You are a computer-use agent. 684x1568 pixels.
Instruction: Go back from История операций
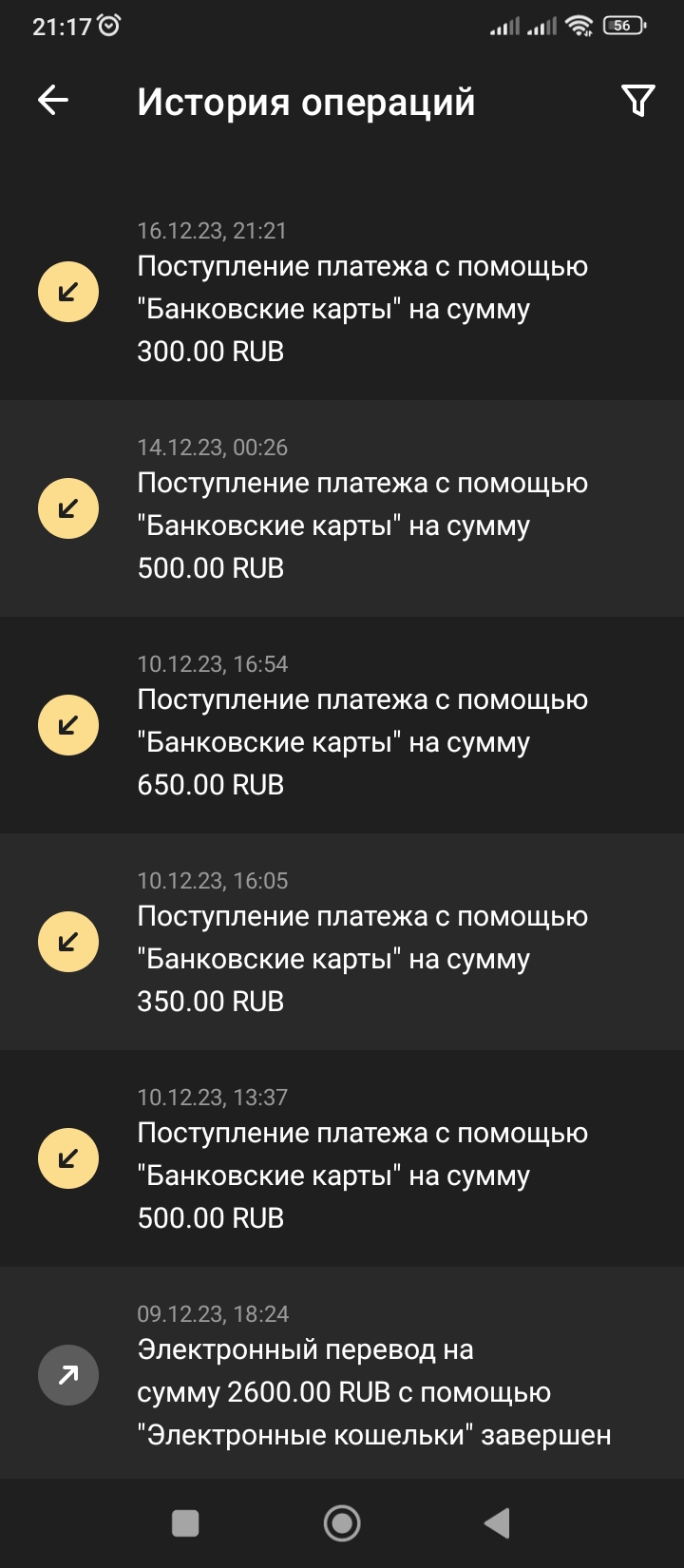[53, 100]
